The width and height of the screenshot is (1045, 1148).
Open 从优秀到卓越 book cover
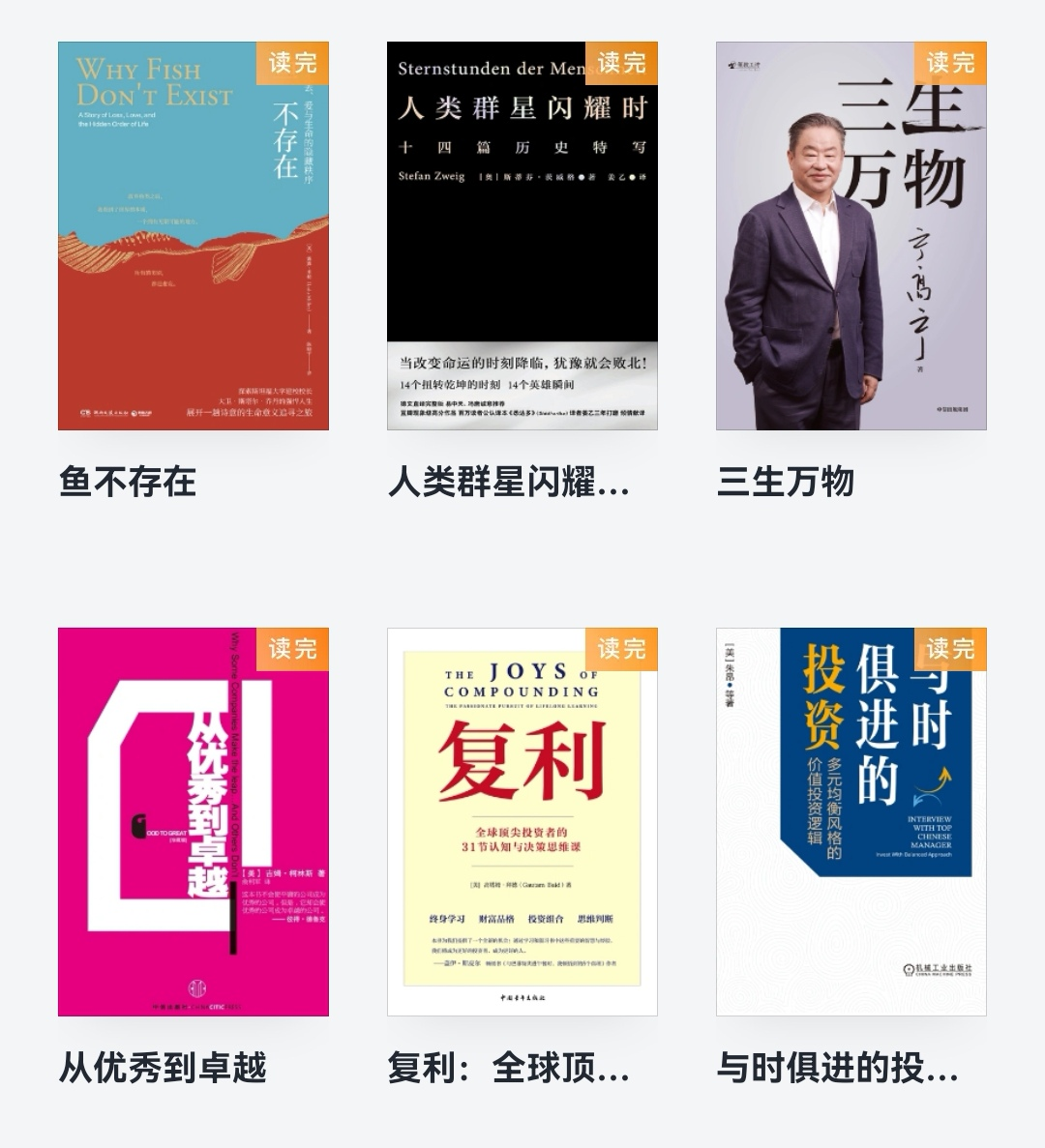pos(194,822)
